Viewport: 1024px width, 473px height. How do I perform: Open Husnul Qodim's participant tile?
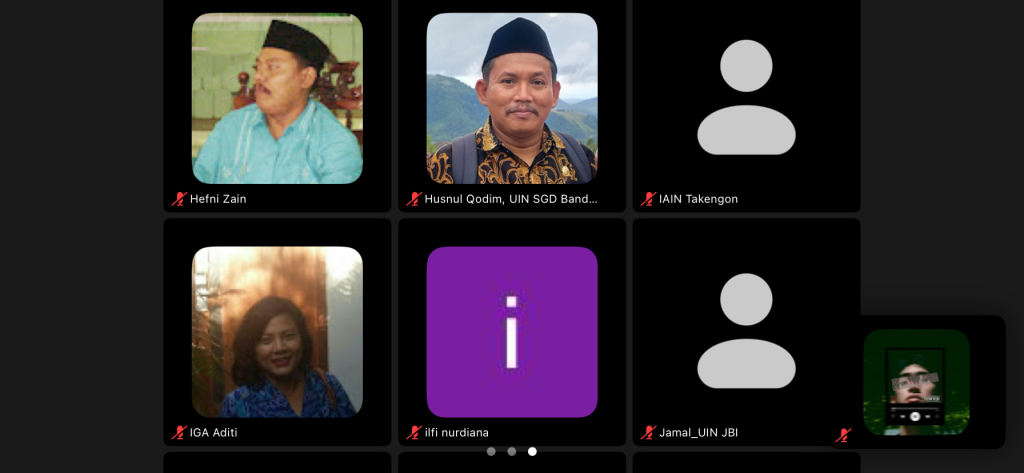point(512,100)
